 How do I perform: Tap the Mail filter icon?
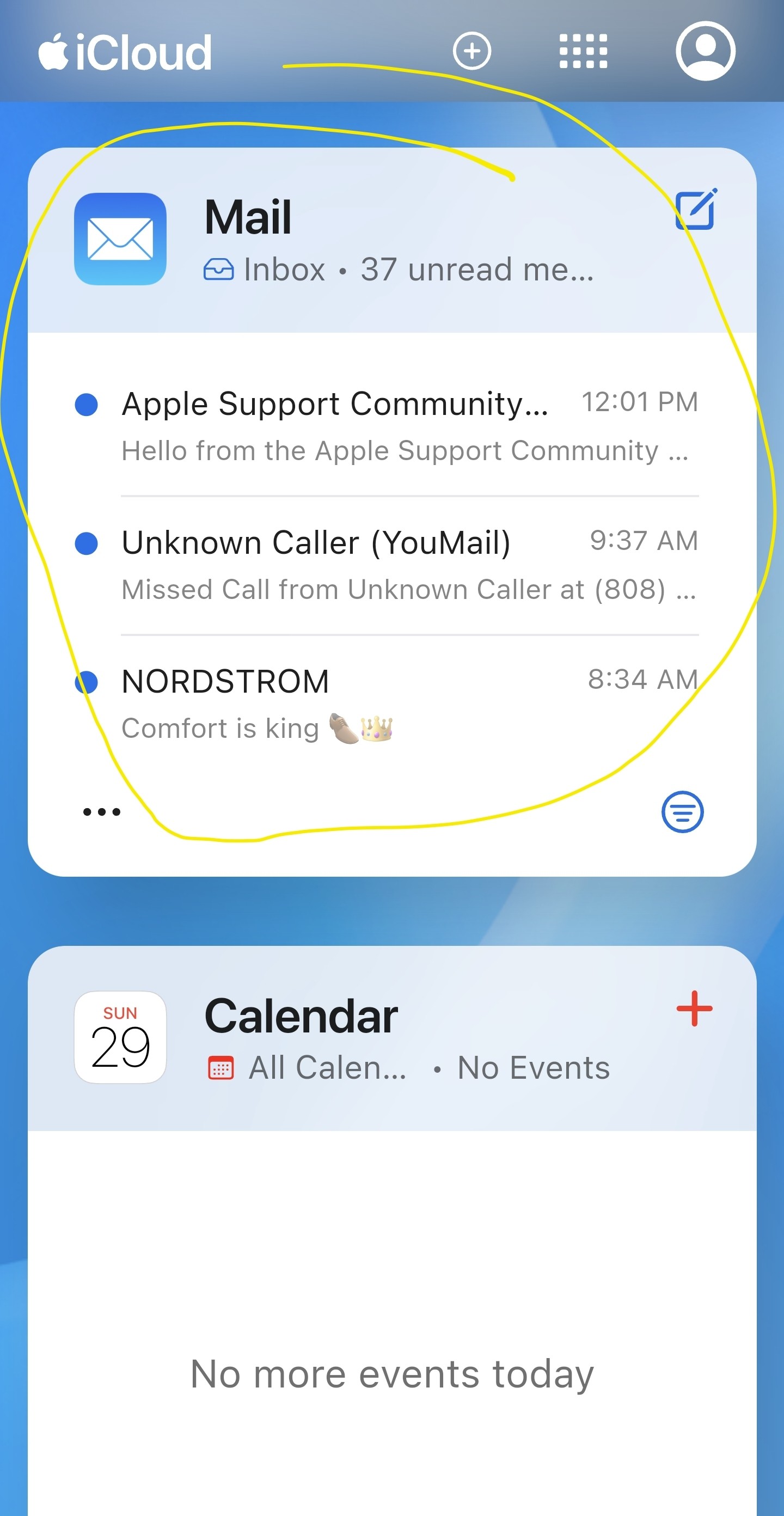(682, 812)
